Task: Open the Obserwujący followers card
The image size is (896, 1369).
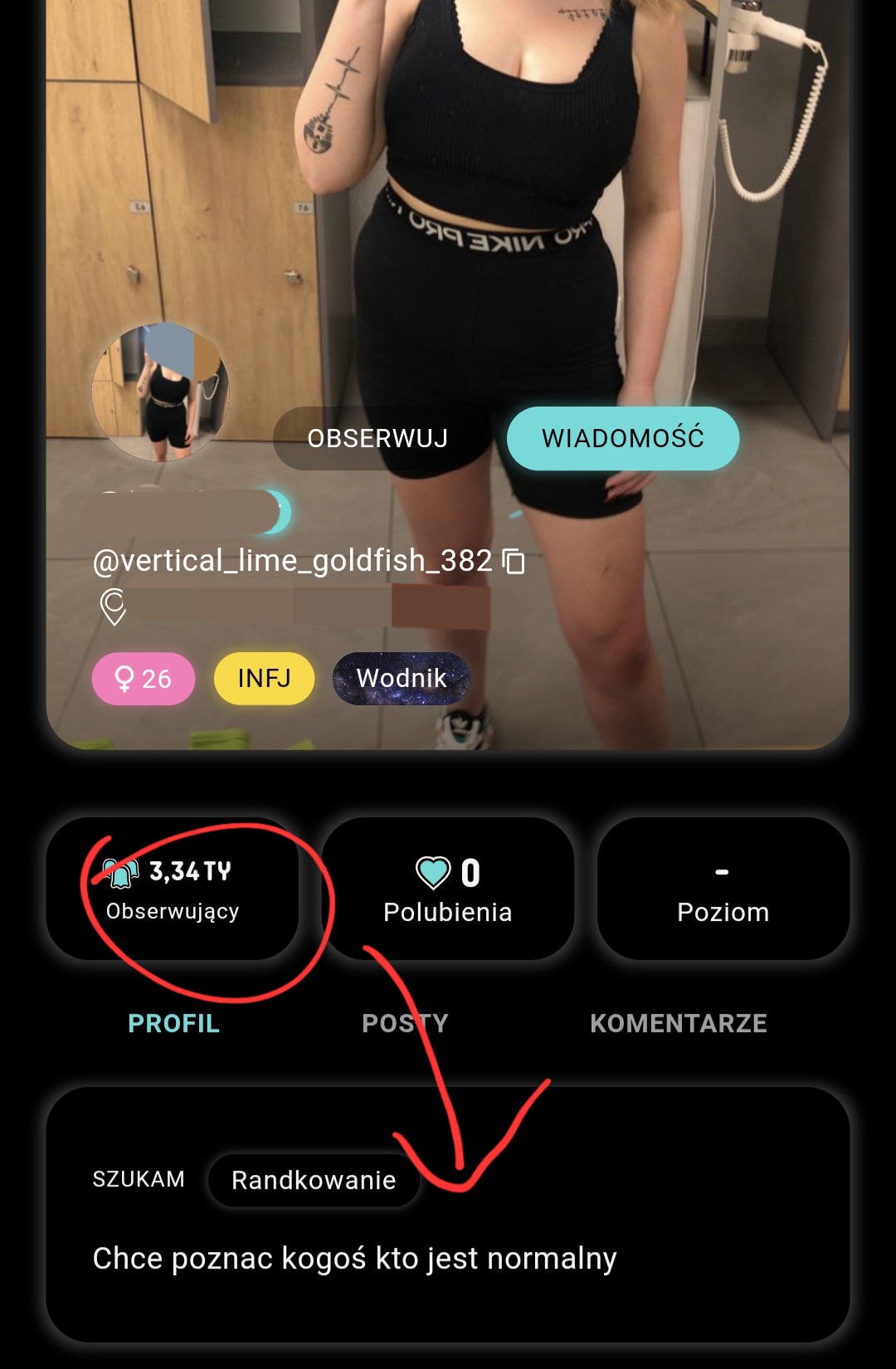Action: pos(173,889)
